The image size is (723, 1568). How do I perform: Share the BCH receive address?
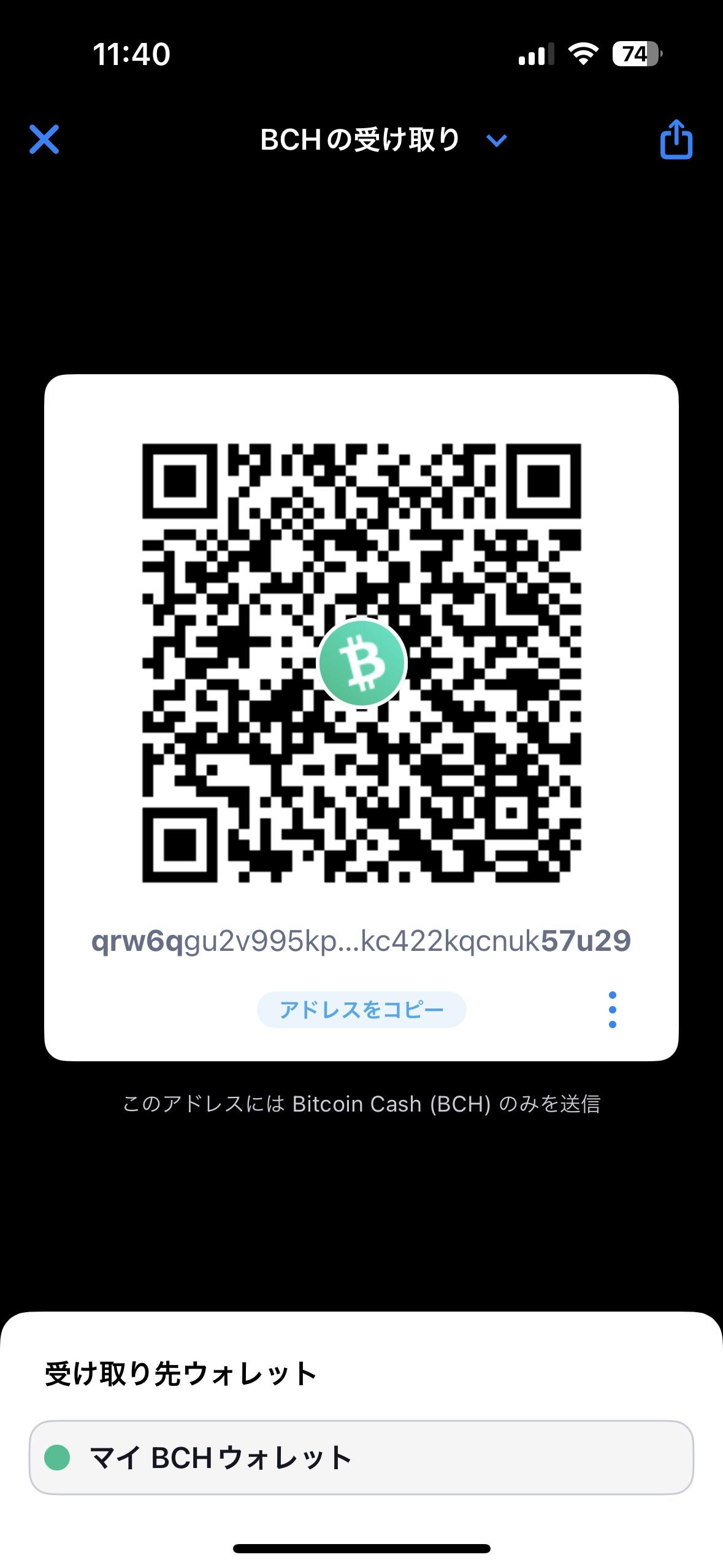[676, 140]
